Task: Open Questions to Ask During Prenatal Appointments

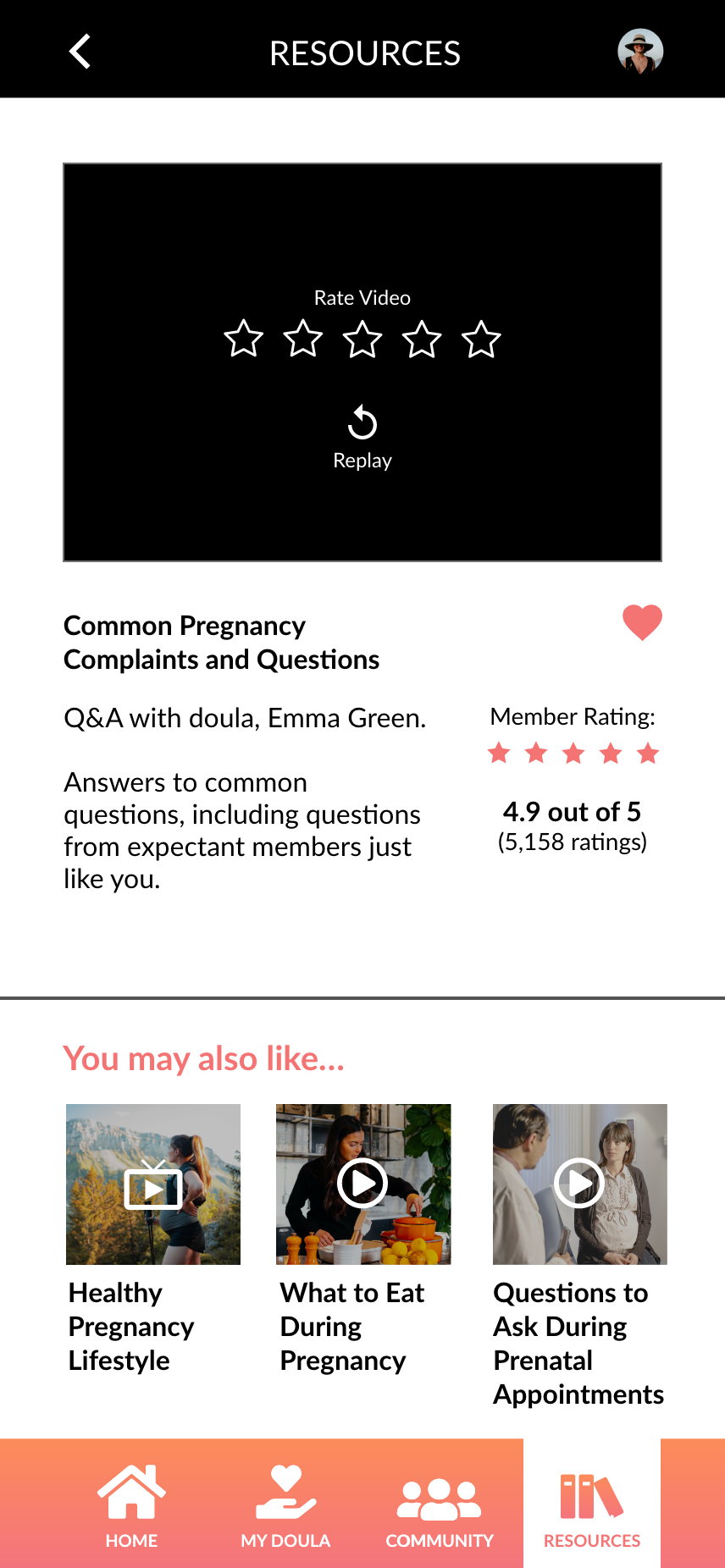Action: tap(580, 1184)
